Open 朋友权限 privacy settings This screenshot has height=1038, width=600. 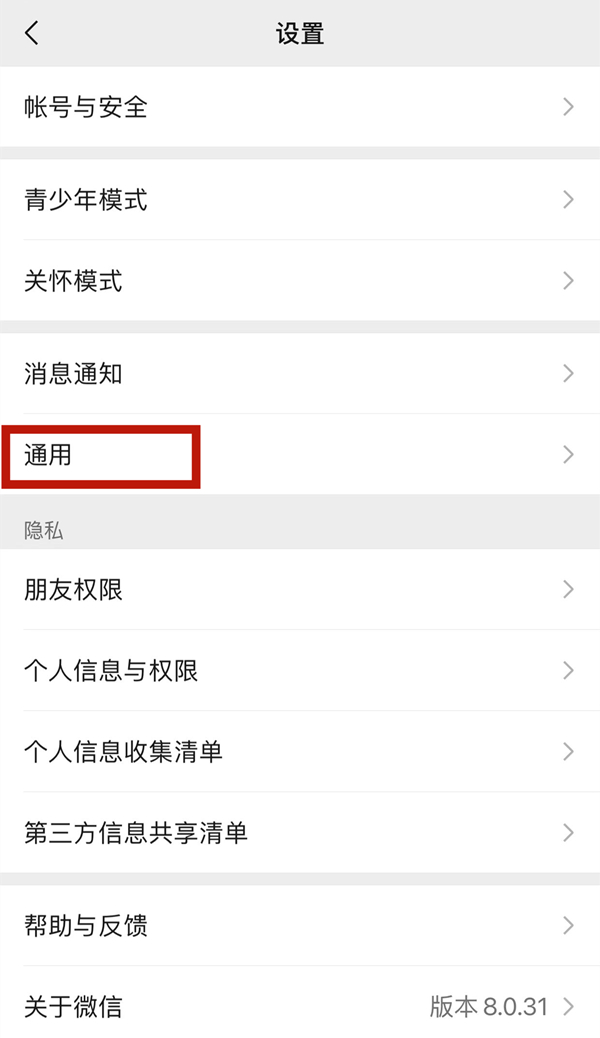tap(300, 589)
